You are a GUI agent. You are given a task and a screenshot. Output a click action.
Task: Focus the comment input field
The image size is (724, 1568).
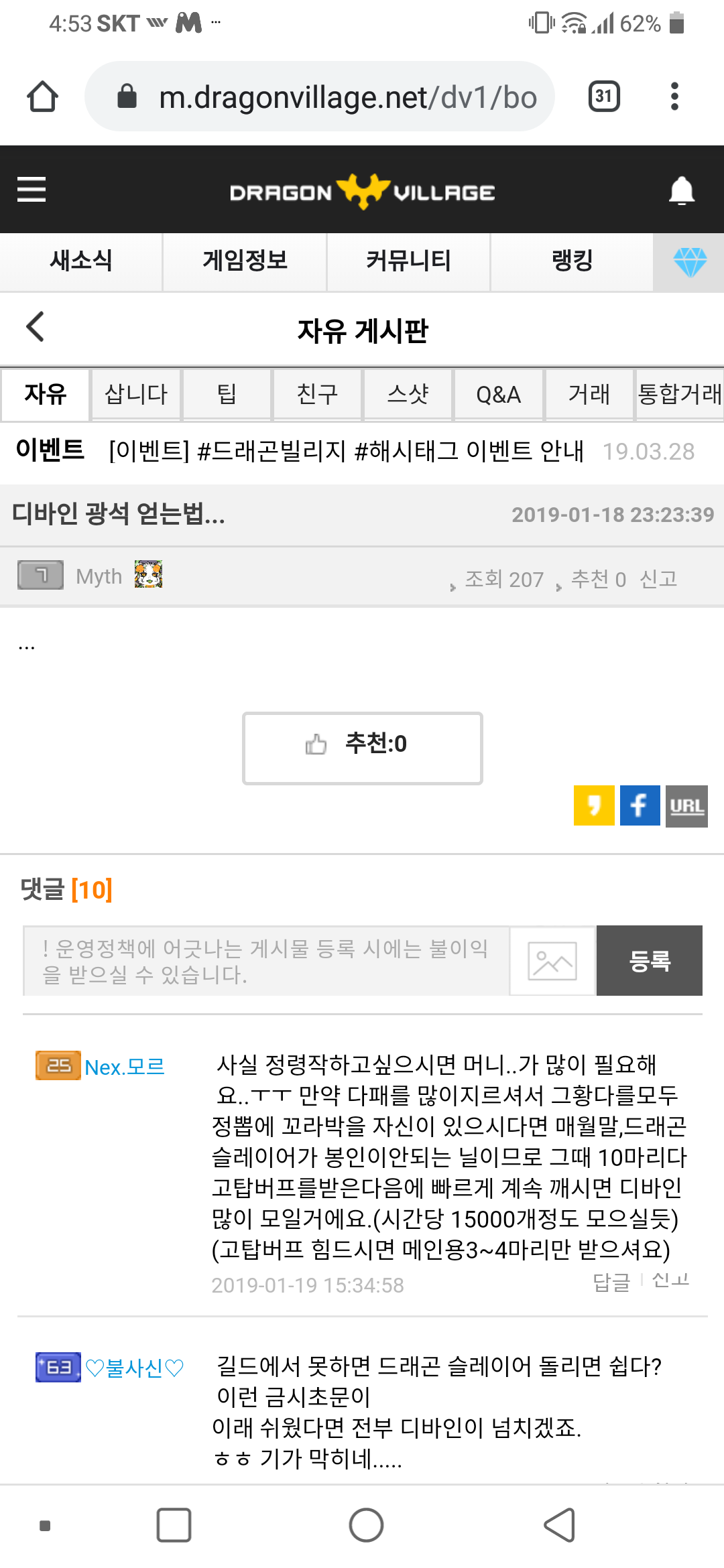coord(266,961)
